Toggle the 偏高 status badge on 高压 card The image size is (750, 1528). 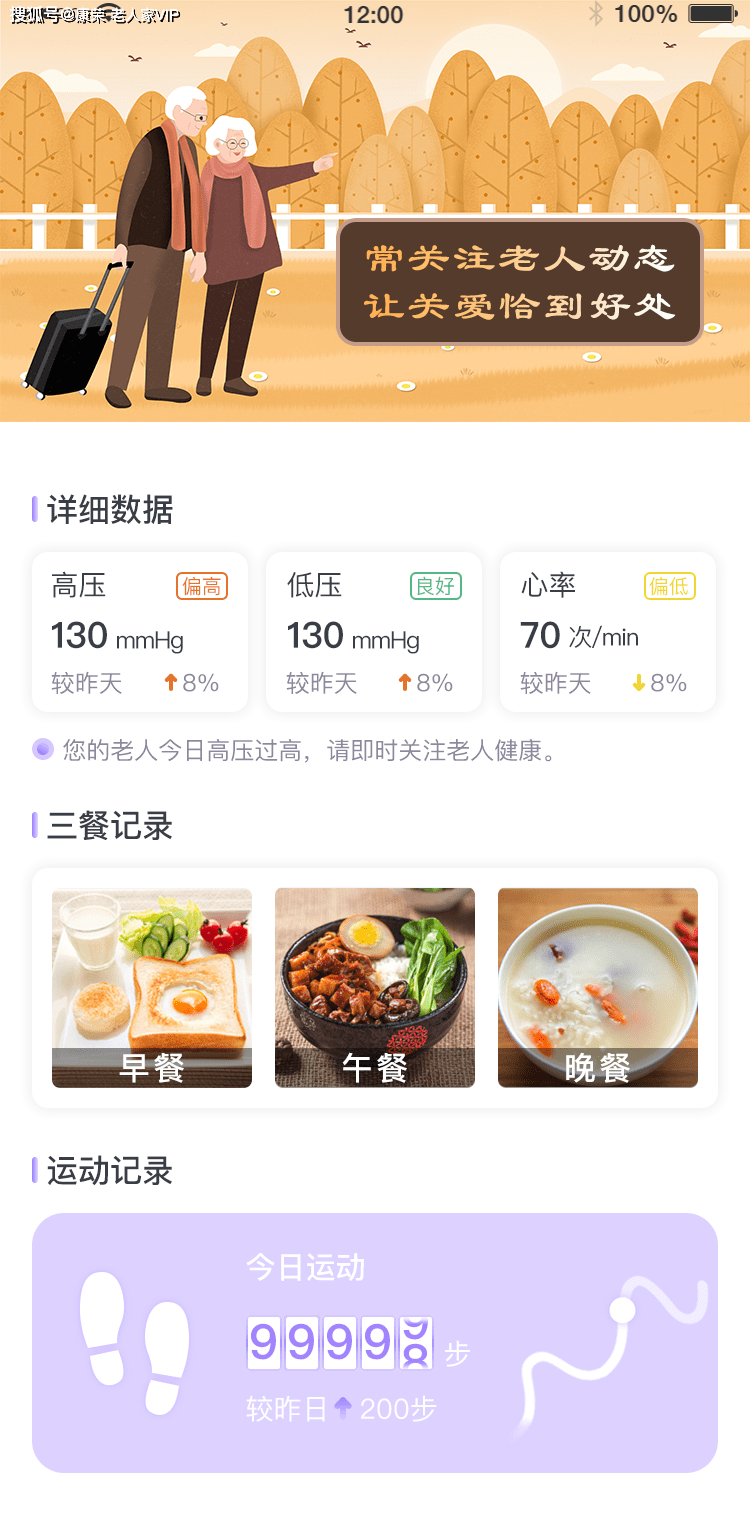(202, 585)
